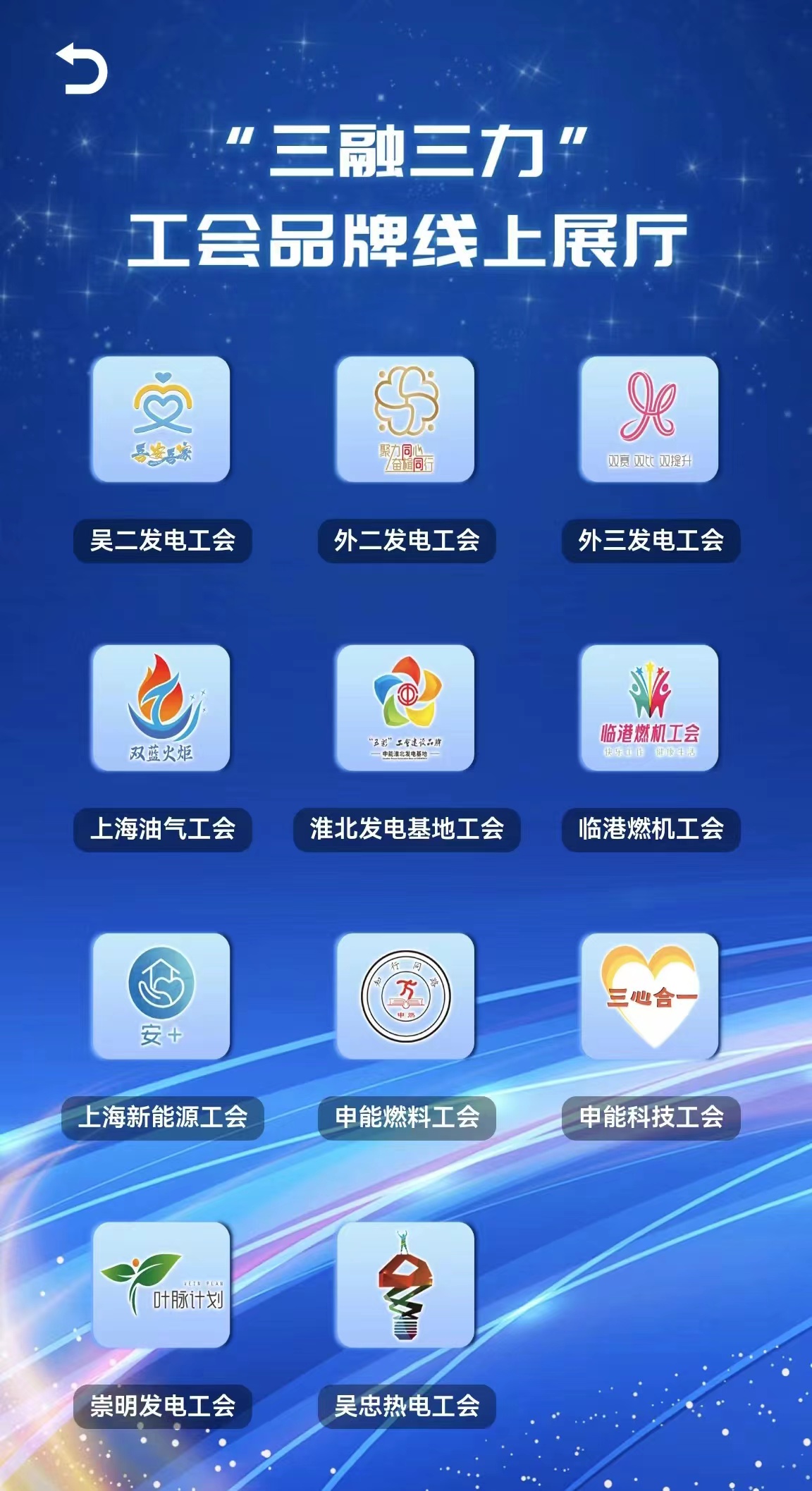View the 申能燃料工会 exhibition
This screenshot has height=1491, width=812.
(x=405, y=996)
